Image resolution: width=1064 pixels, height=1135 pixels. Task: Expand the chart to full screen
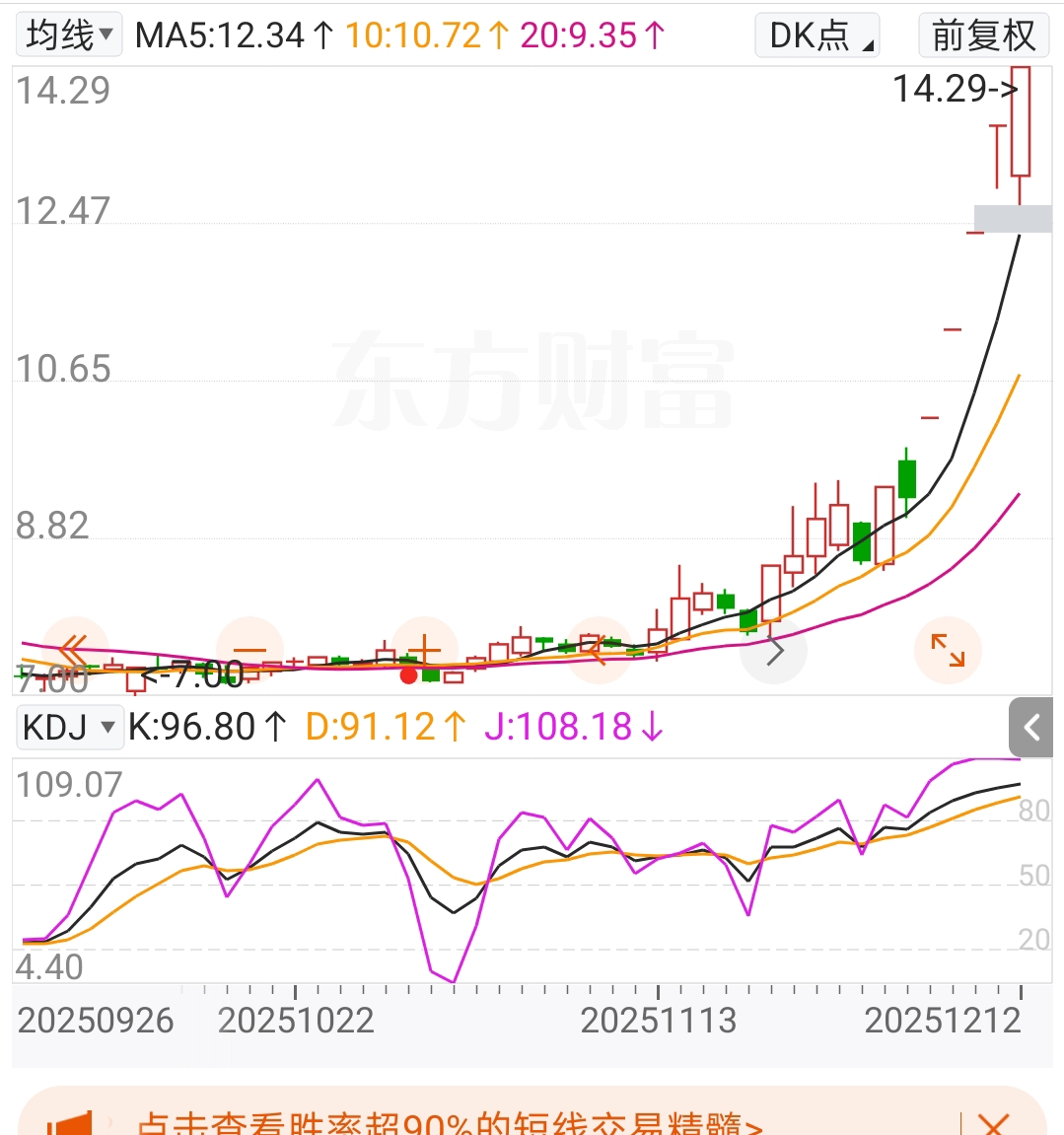948,650
